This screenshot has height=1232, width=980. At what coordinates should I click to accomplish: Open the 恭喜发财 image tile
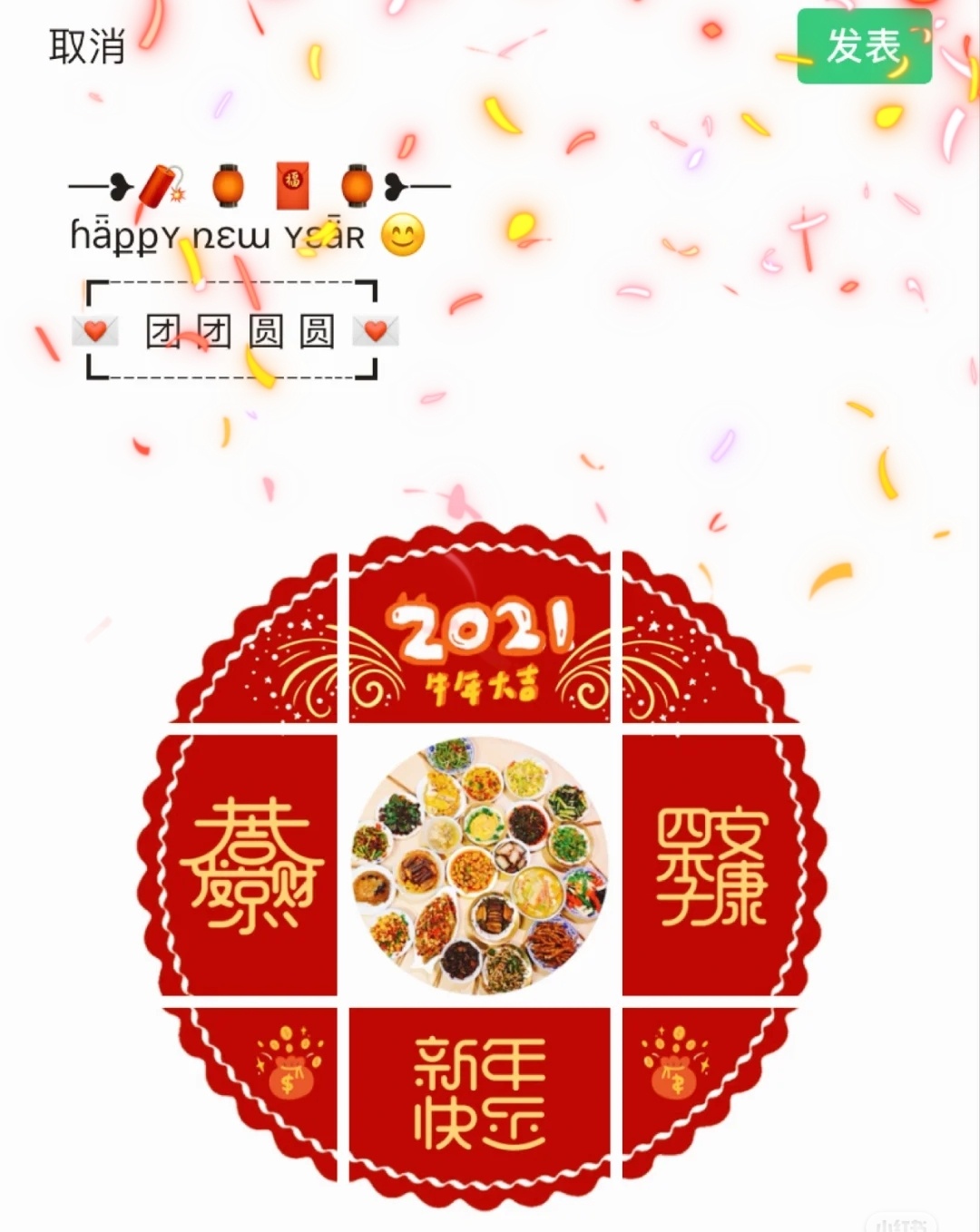click(250, 865)
